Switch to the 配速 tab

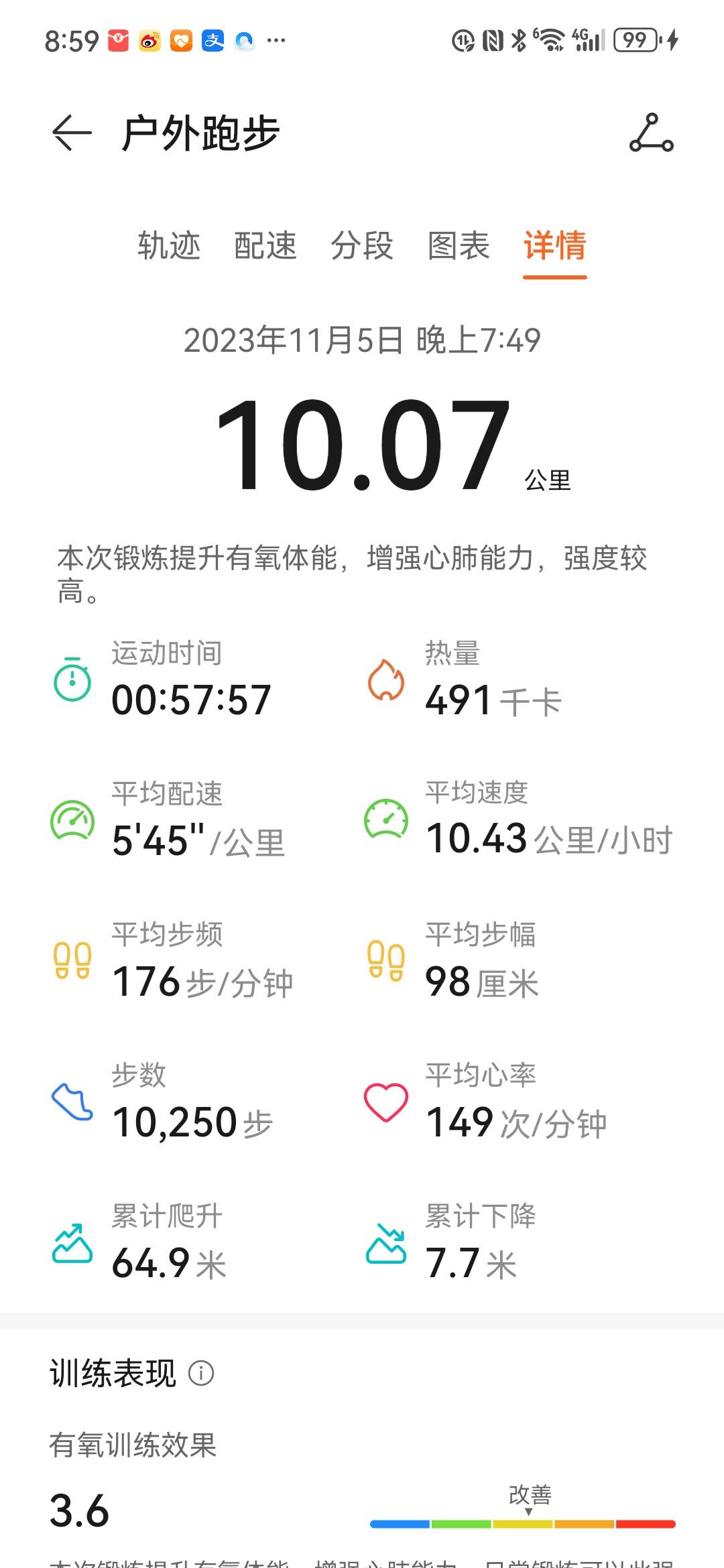266,247
